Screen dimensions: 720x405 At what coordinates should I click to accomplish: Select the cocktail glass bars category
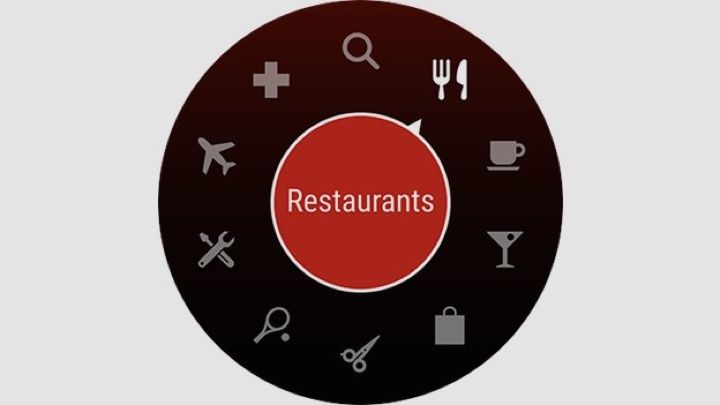click(x=504, y=248)
